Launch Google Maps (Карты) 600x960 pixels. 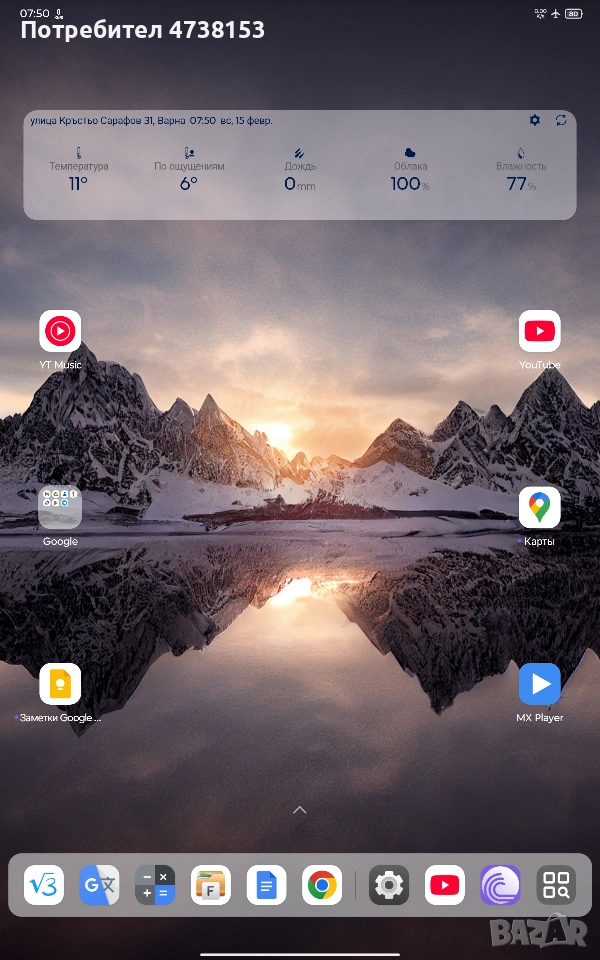[x=539, y=508]
